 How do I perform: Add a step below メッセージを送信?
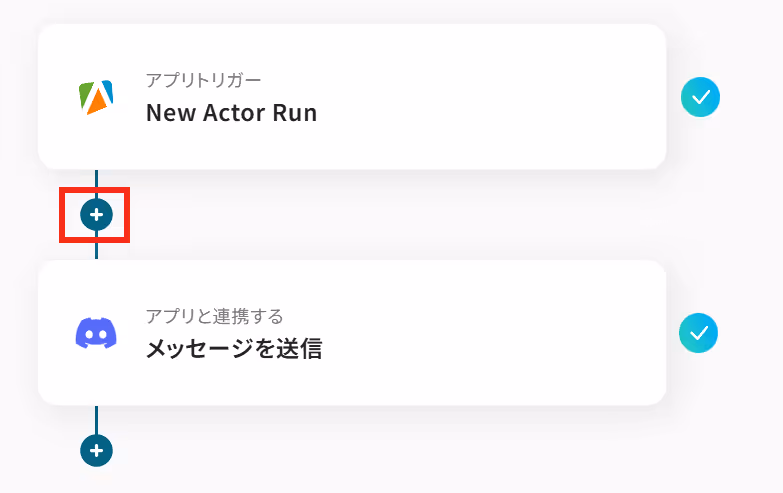click(x=96, y=451)
